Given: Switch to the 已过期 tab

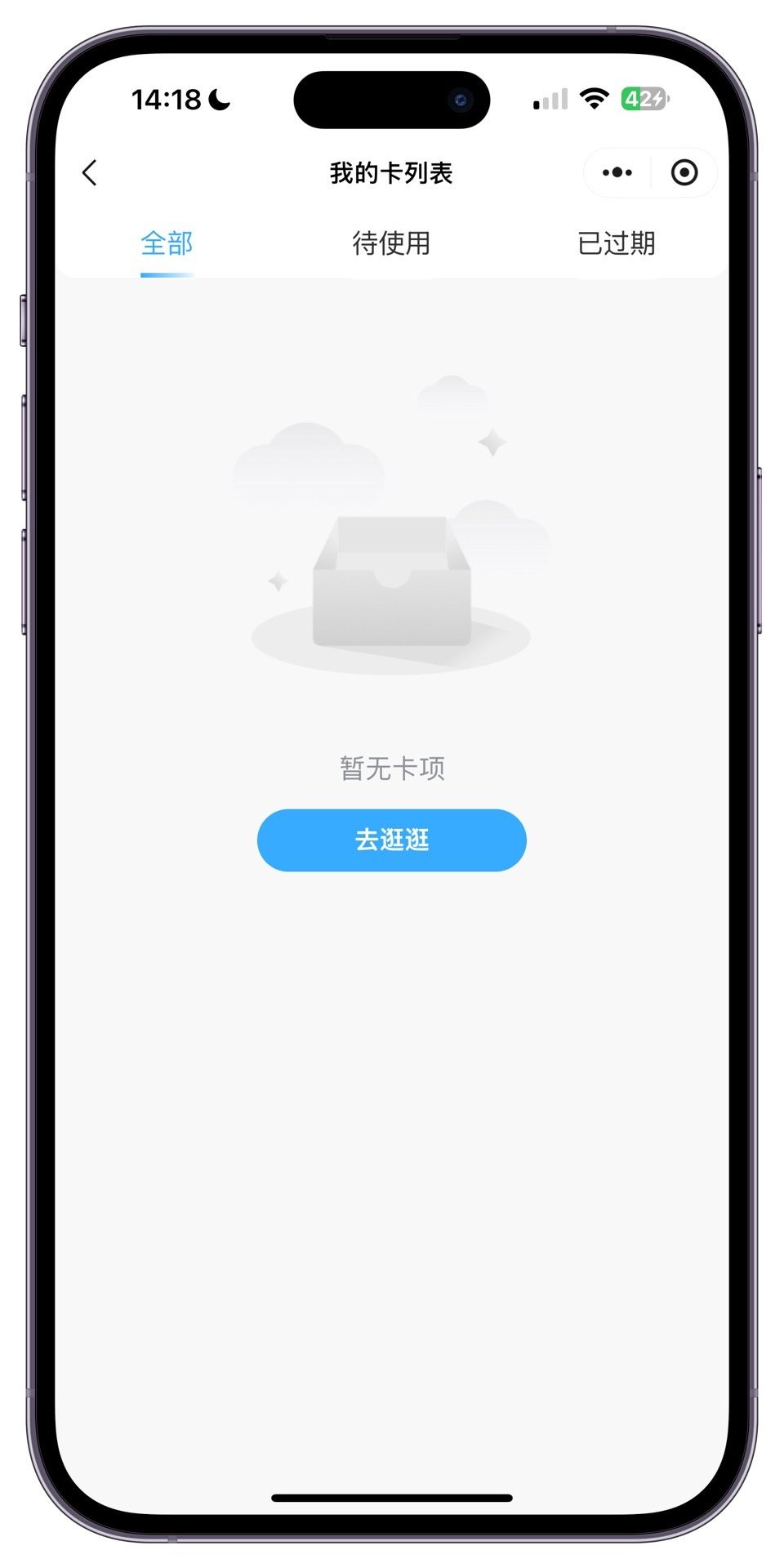Looking at the screenshot, I should click(616, 243).
